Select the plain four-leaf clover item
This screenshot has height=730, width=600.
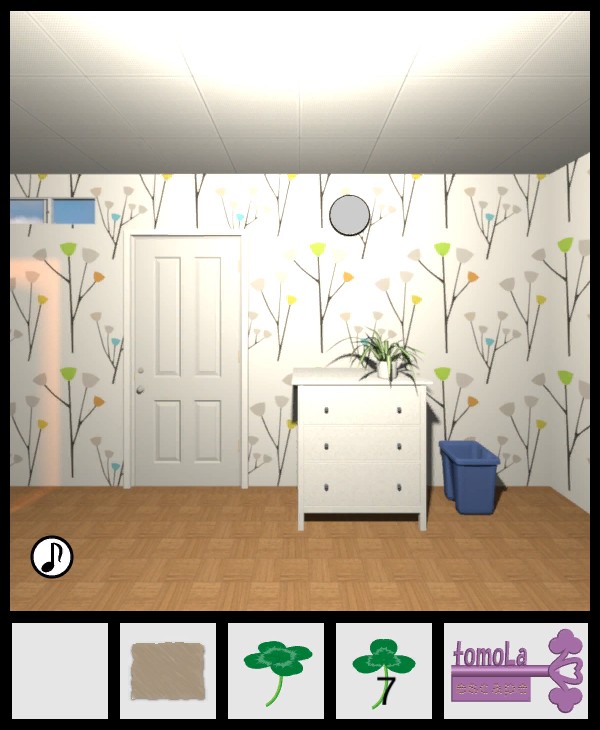tap(276, 671)
